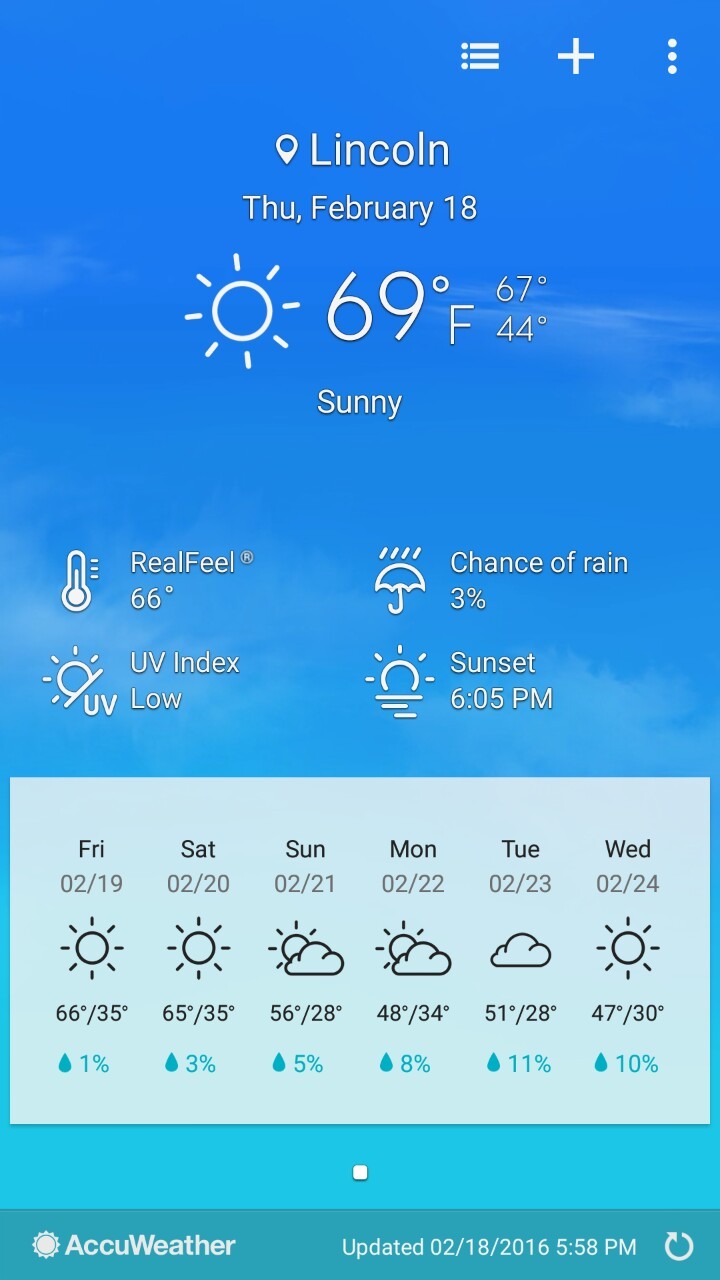Viewport: 720px width, 1280px height.
Task: Open the overflow menu
Action: [672, 57]
